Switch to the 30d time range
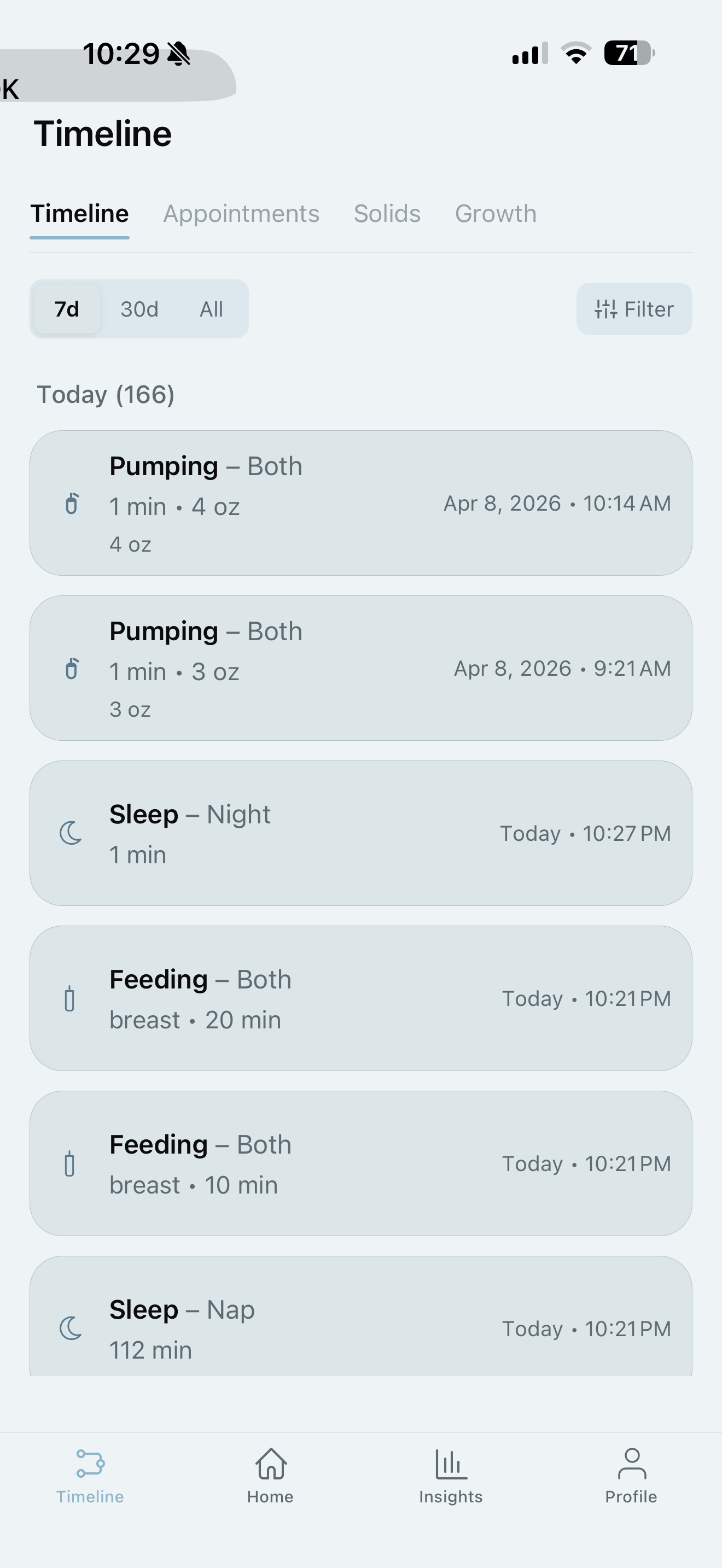 coord(139,308)
